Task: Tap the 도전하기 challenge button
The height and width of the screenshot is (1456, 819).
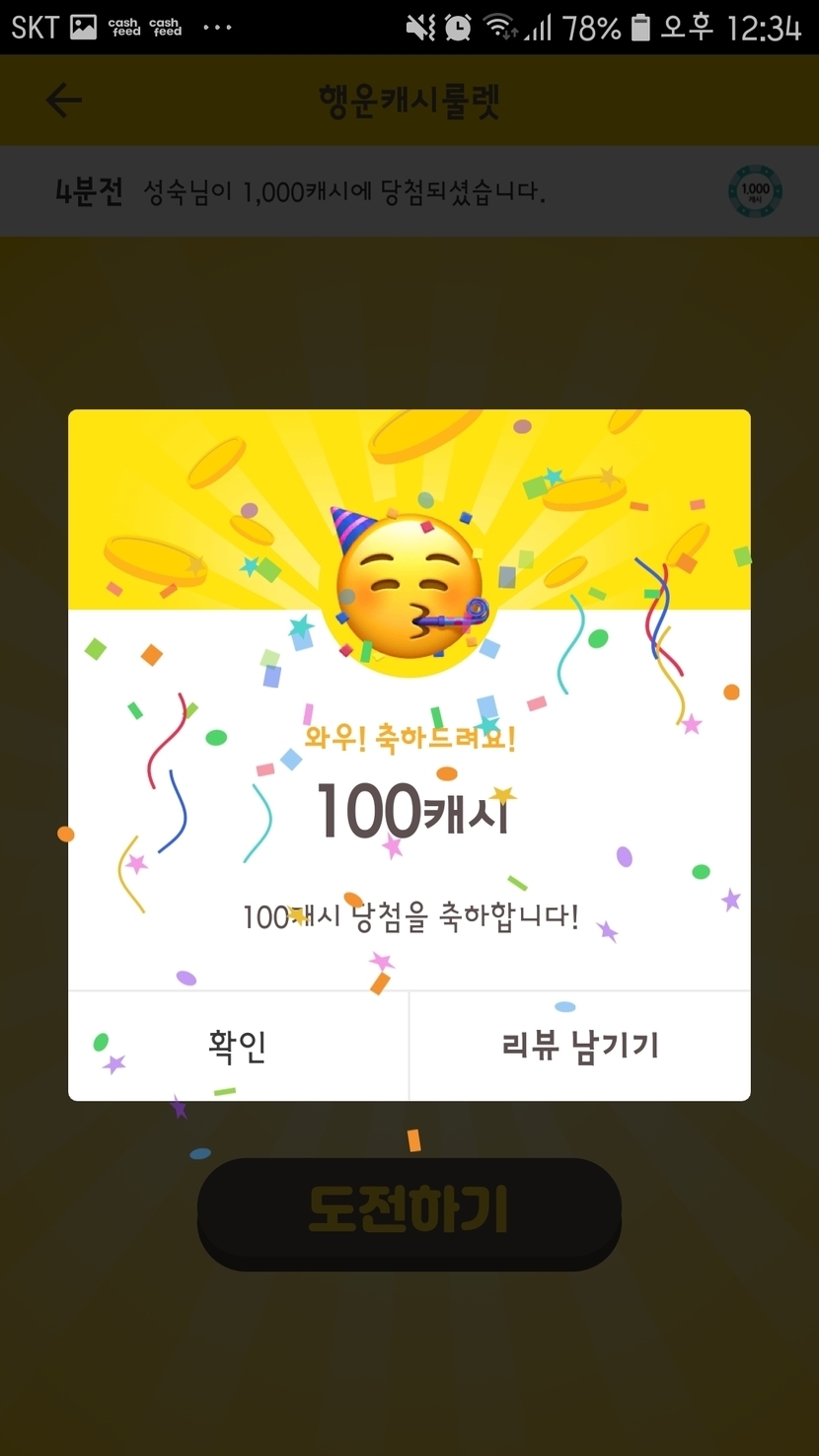Action: (x=409, y=1211)
